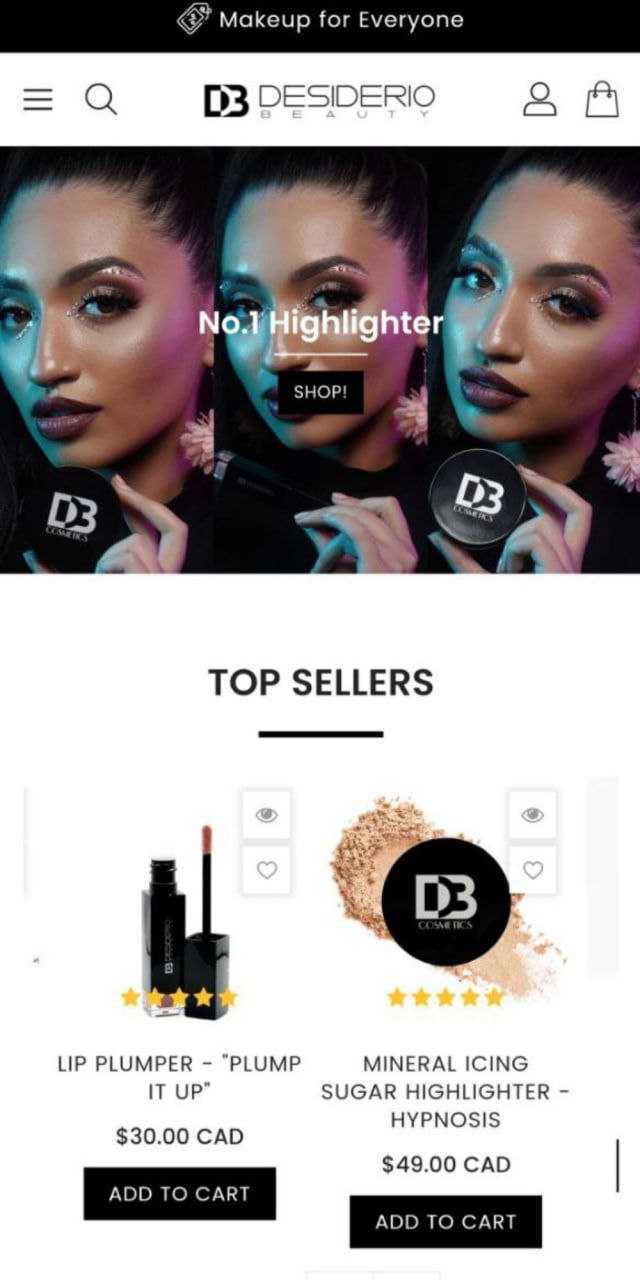
Task: Tap the SHOP! button on banner
Action: [320, 392]
